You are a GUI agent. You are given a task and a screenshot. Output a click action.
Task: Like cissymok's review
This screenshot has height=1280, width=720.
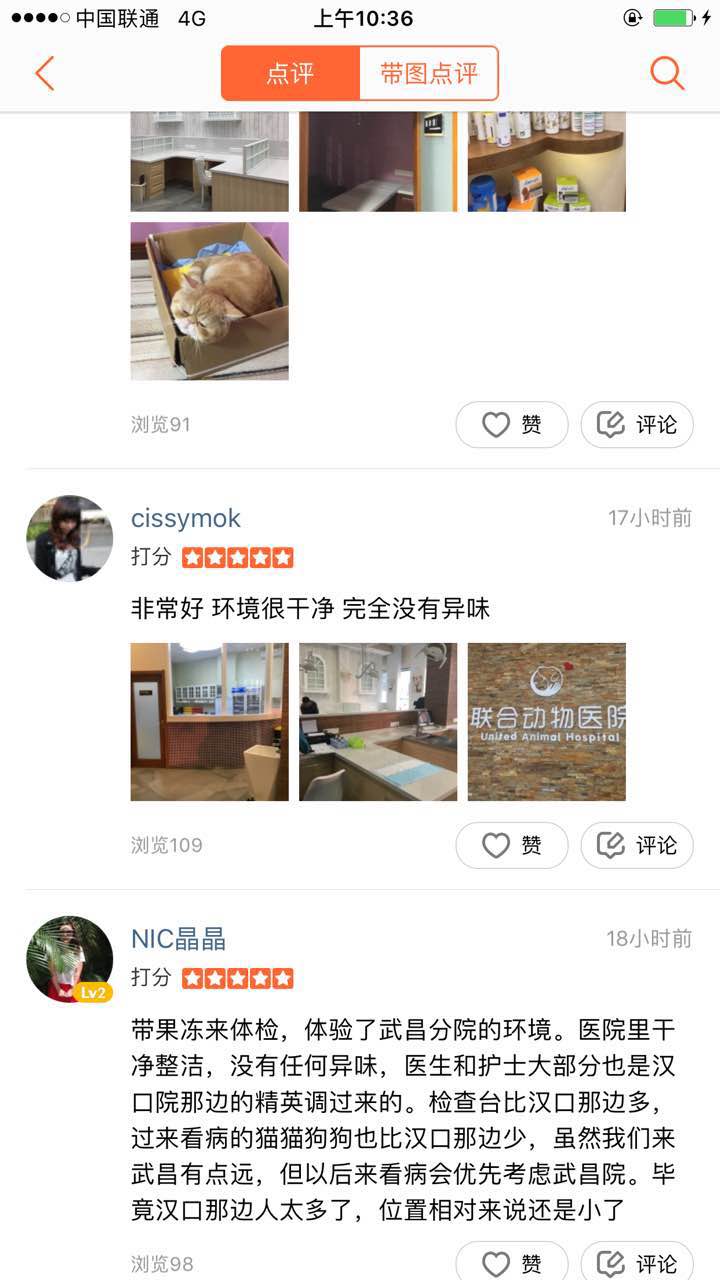[512, 846]
